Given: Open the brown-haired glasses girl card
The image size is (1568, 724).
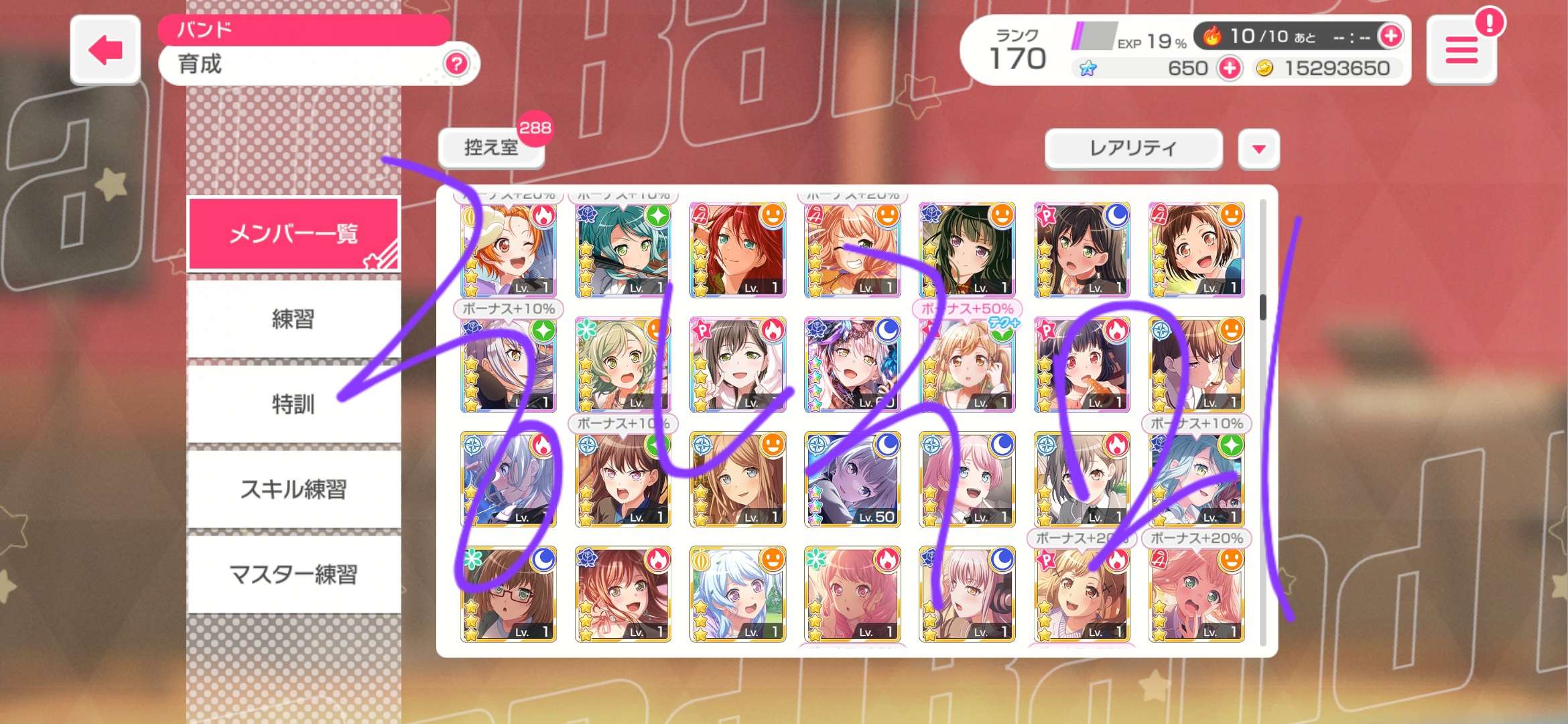Looking at the screenshot, I should 508,595.
